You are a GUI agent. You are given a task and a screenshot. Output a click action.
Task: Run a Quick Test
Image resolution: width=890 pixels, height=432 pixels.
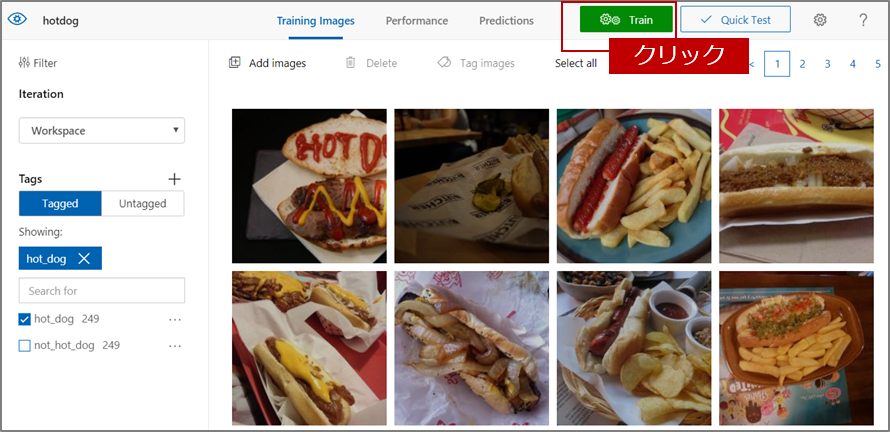(x=735, y=20)
